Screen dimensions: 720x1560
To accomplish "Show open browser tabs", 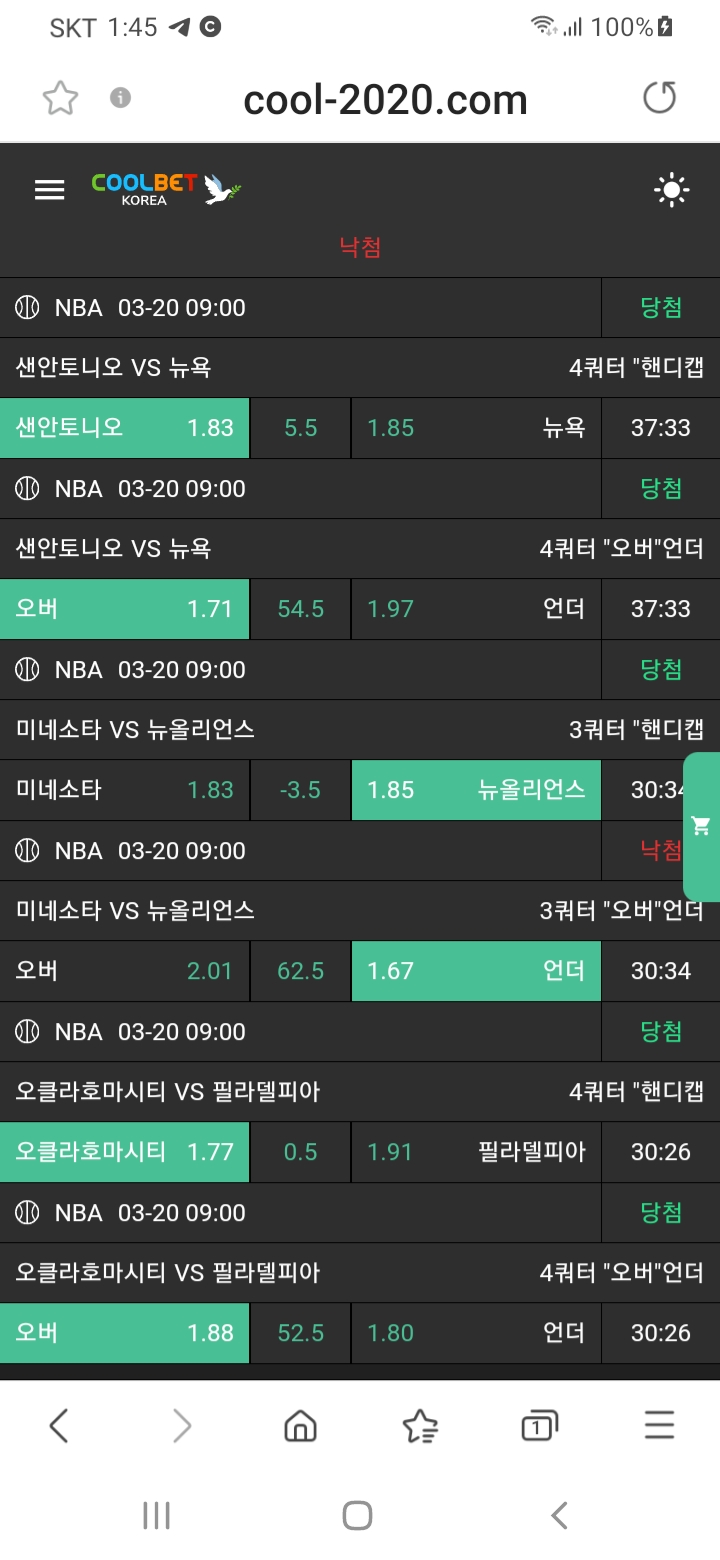I will [539, 1425].
